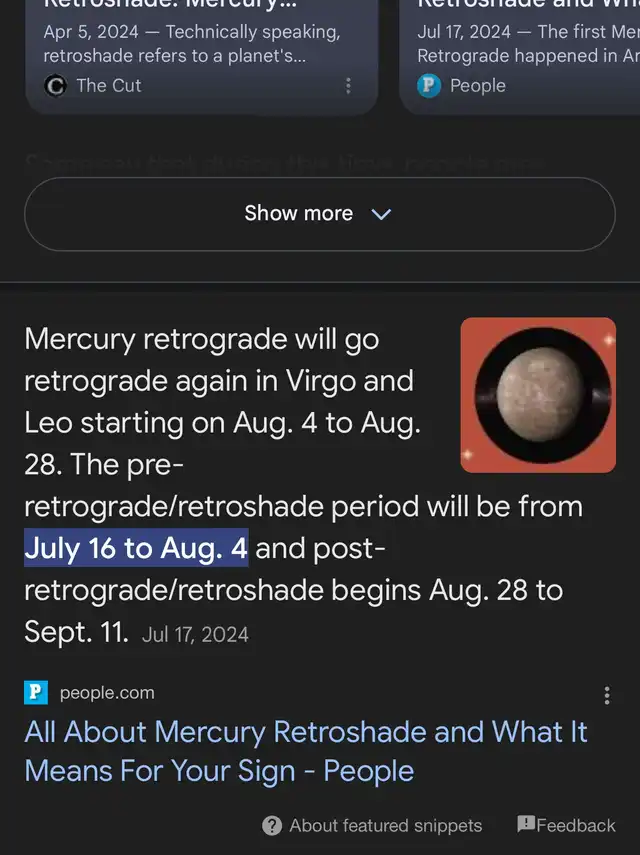Expand the Show more button
This screenshot has height=855, width=640.
coord(319,214)
